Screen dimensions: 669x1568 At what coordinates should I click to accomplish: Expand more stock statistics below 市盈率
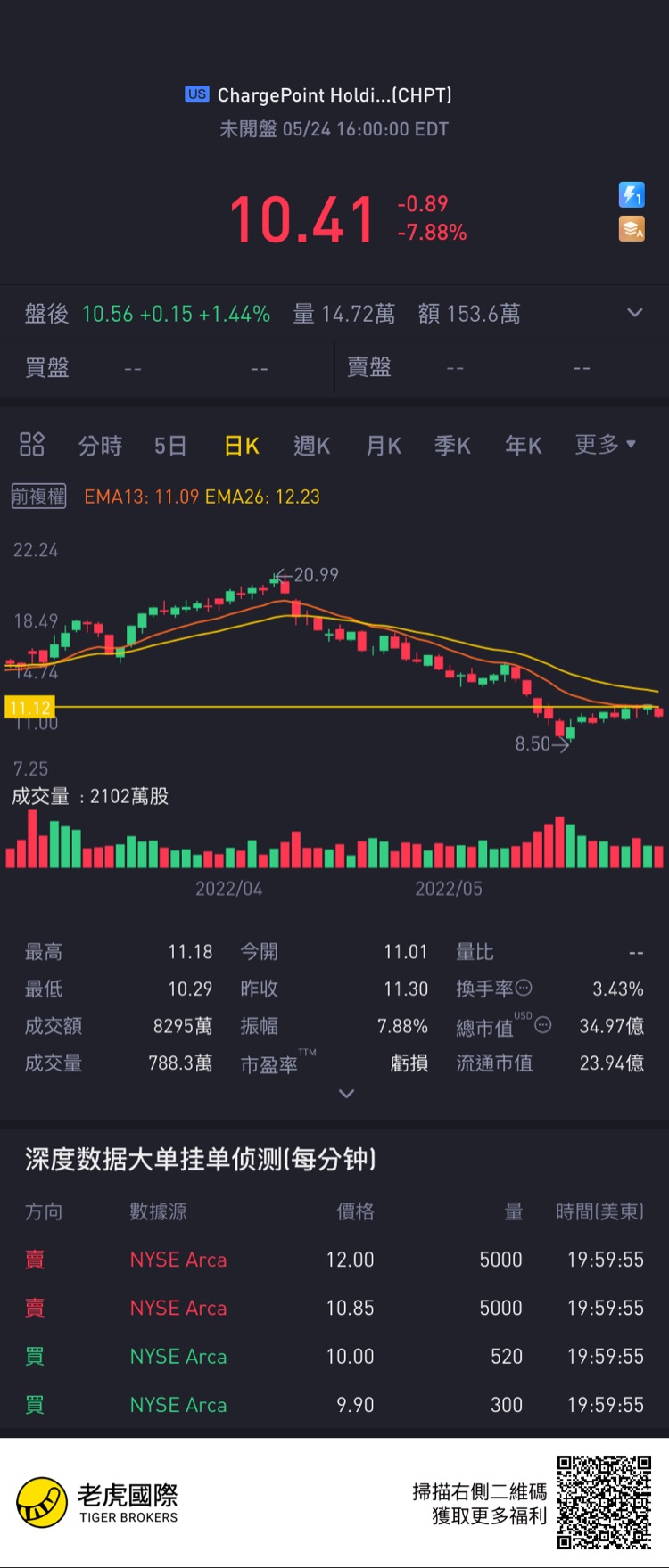click(347, 1094)
